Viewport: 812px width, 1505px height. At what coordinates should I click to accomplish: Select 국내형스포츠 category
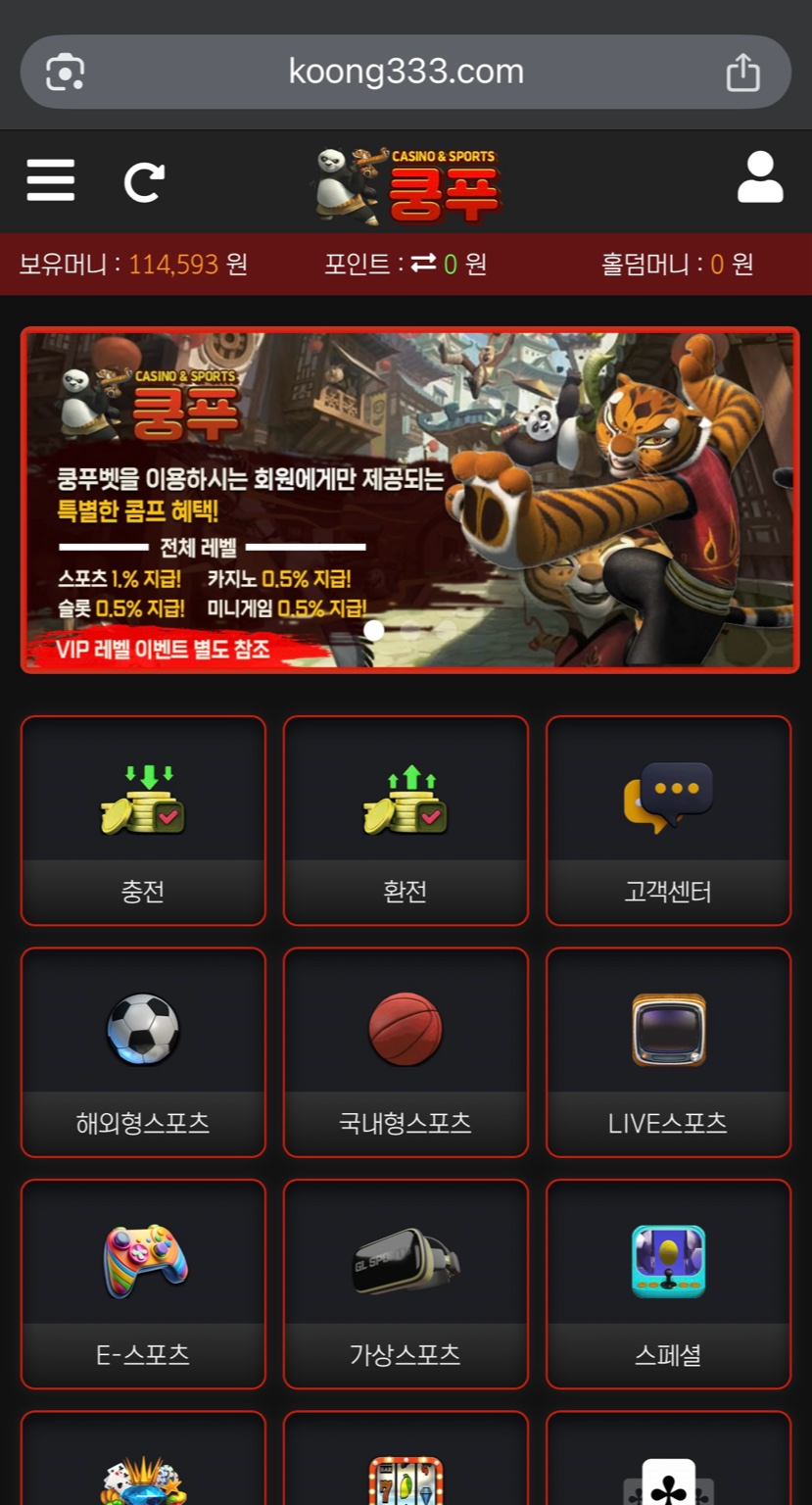pos(406,1051)
